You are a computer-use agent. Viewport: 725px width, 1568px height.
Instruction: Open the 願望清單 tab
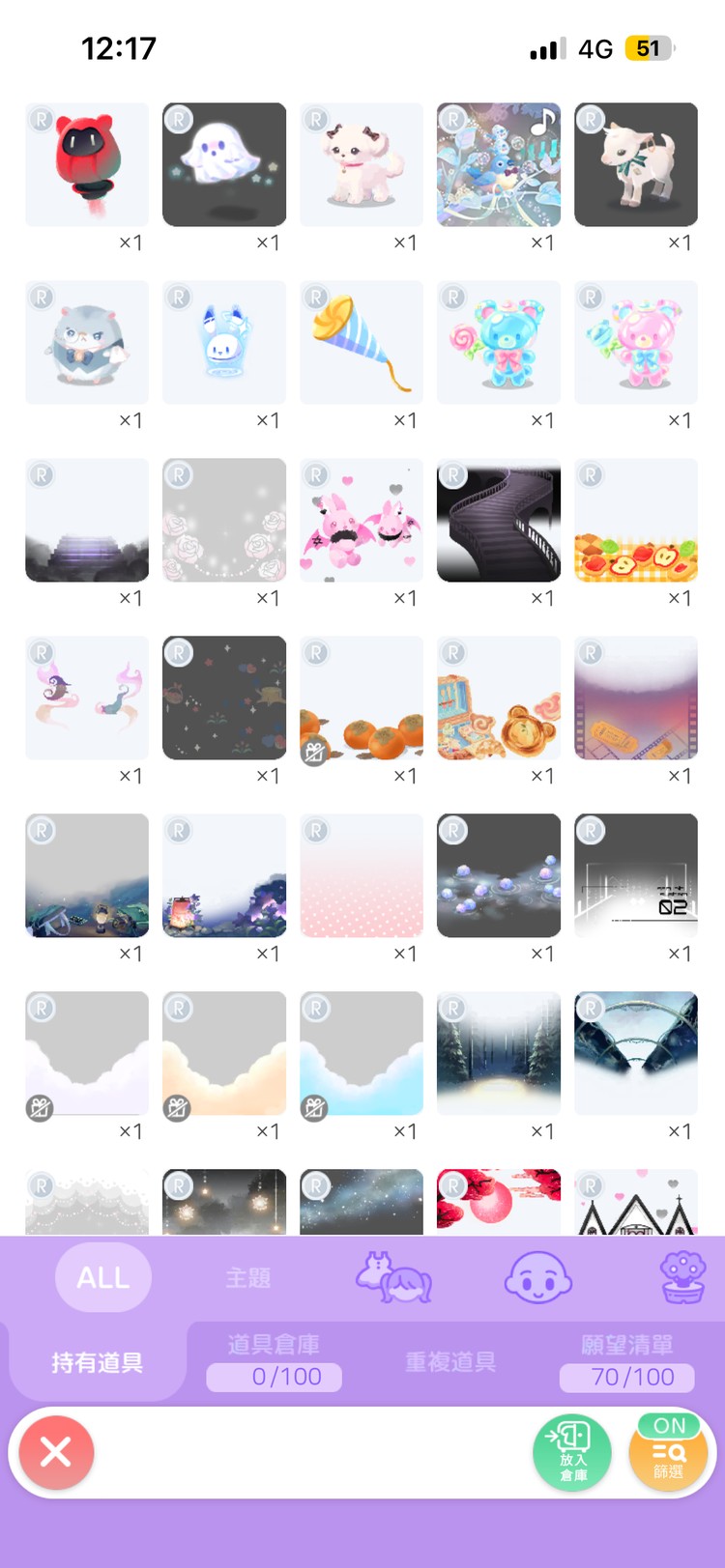[626, 1362]
